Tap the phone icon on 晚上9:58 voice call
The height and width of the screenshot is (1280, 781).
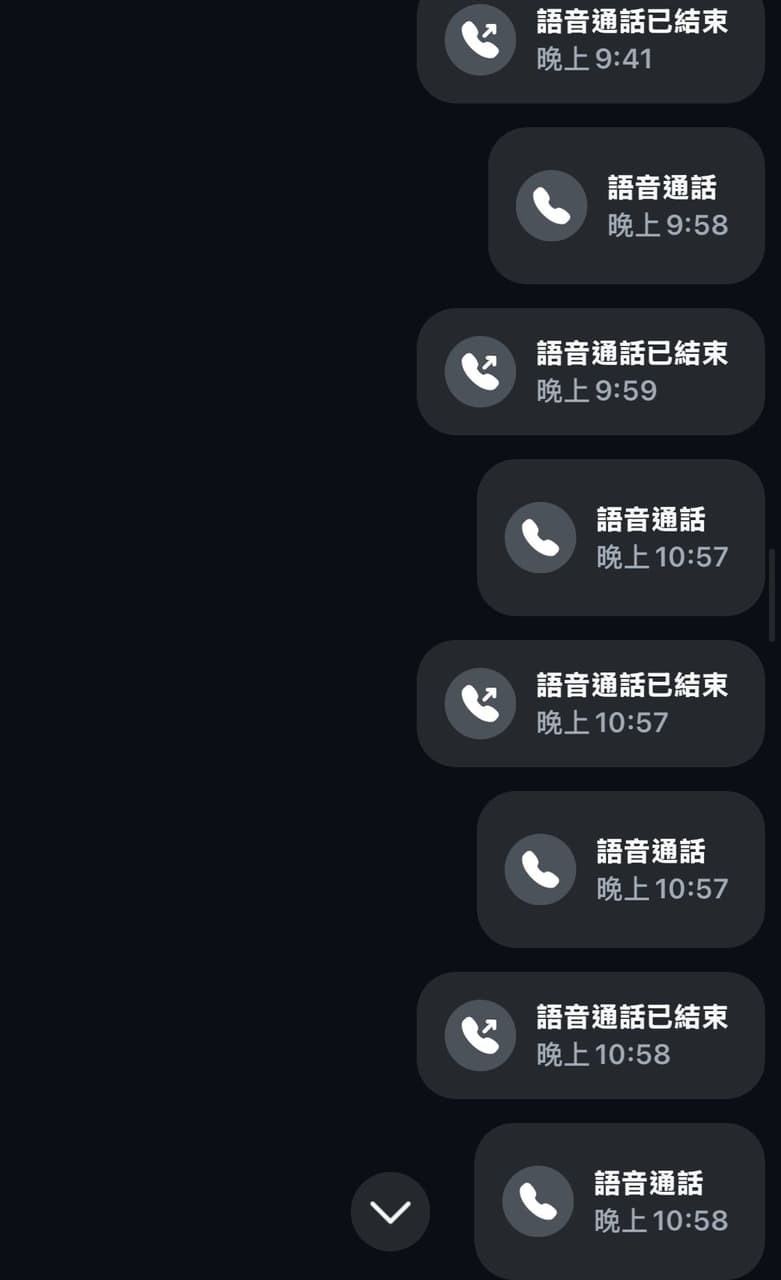(551, 205)
